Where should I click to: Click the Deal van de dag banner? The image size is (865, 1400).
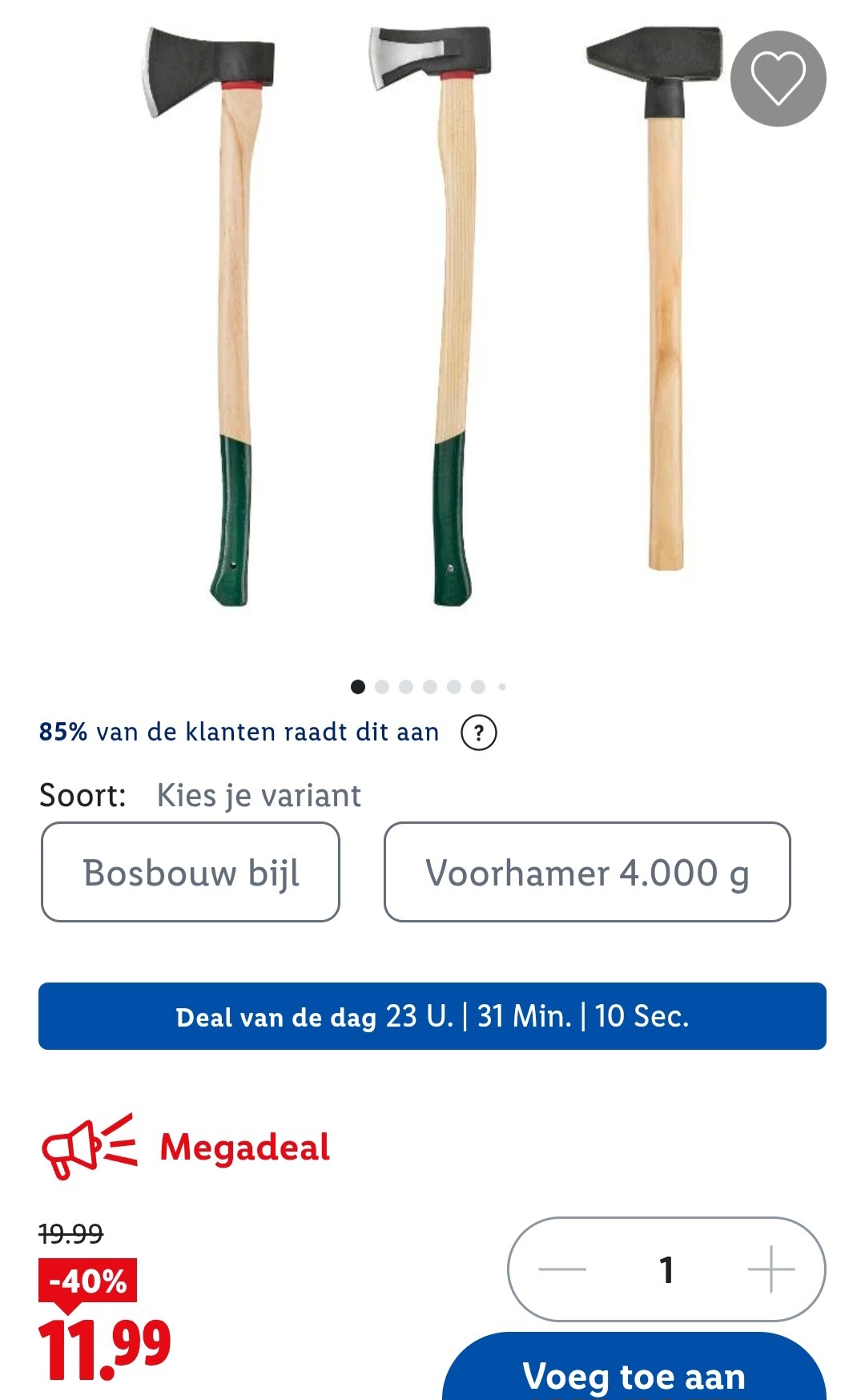pyautogui.click(x=432, y=1018)
